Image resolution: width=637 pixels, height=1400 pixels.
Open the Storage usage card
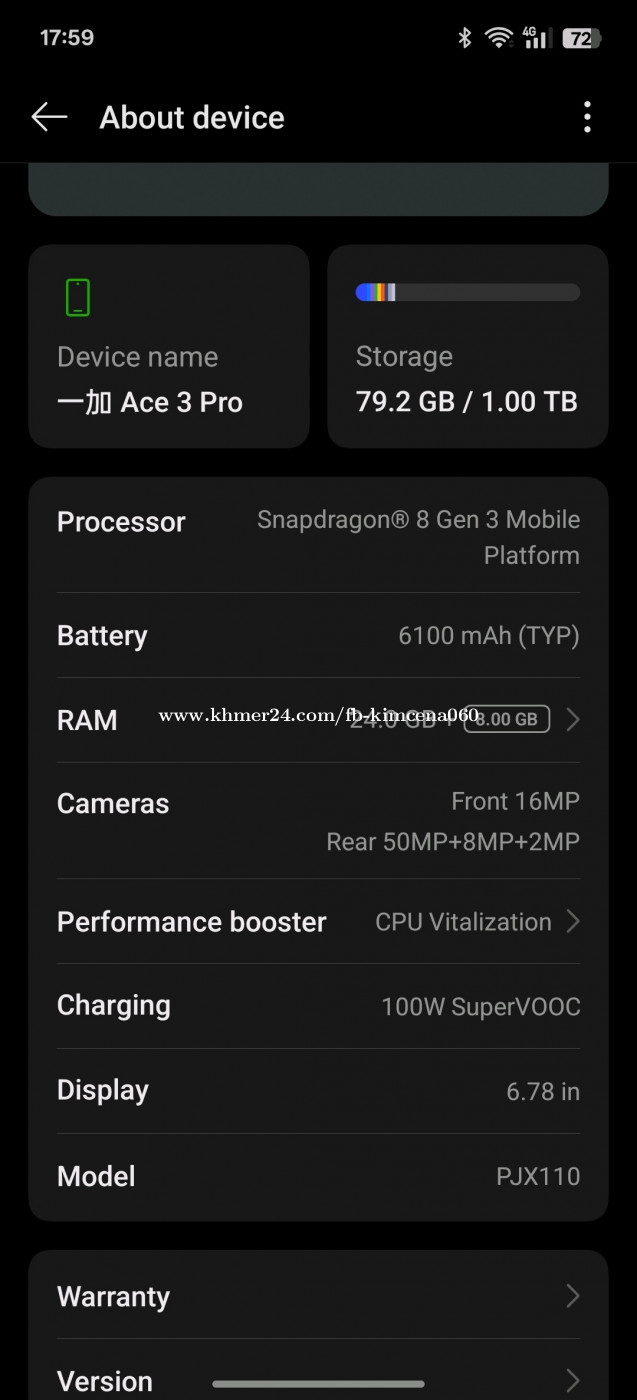pyautogui.click(x=468, y=346)
